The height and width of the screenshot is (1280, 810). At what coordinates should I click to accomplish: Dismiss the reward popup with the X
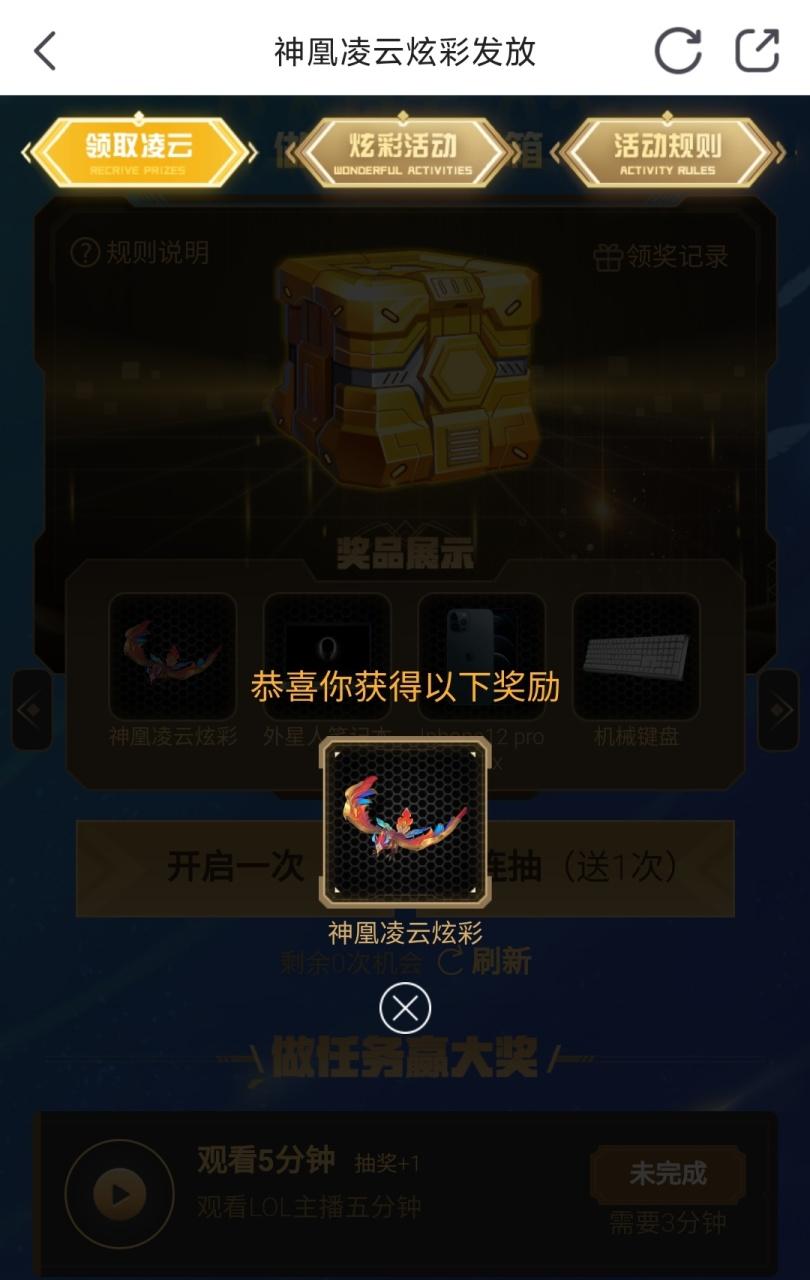(405, 1008)
